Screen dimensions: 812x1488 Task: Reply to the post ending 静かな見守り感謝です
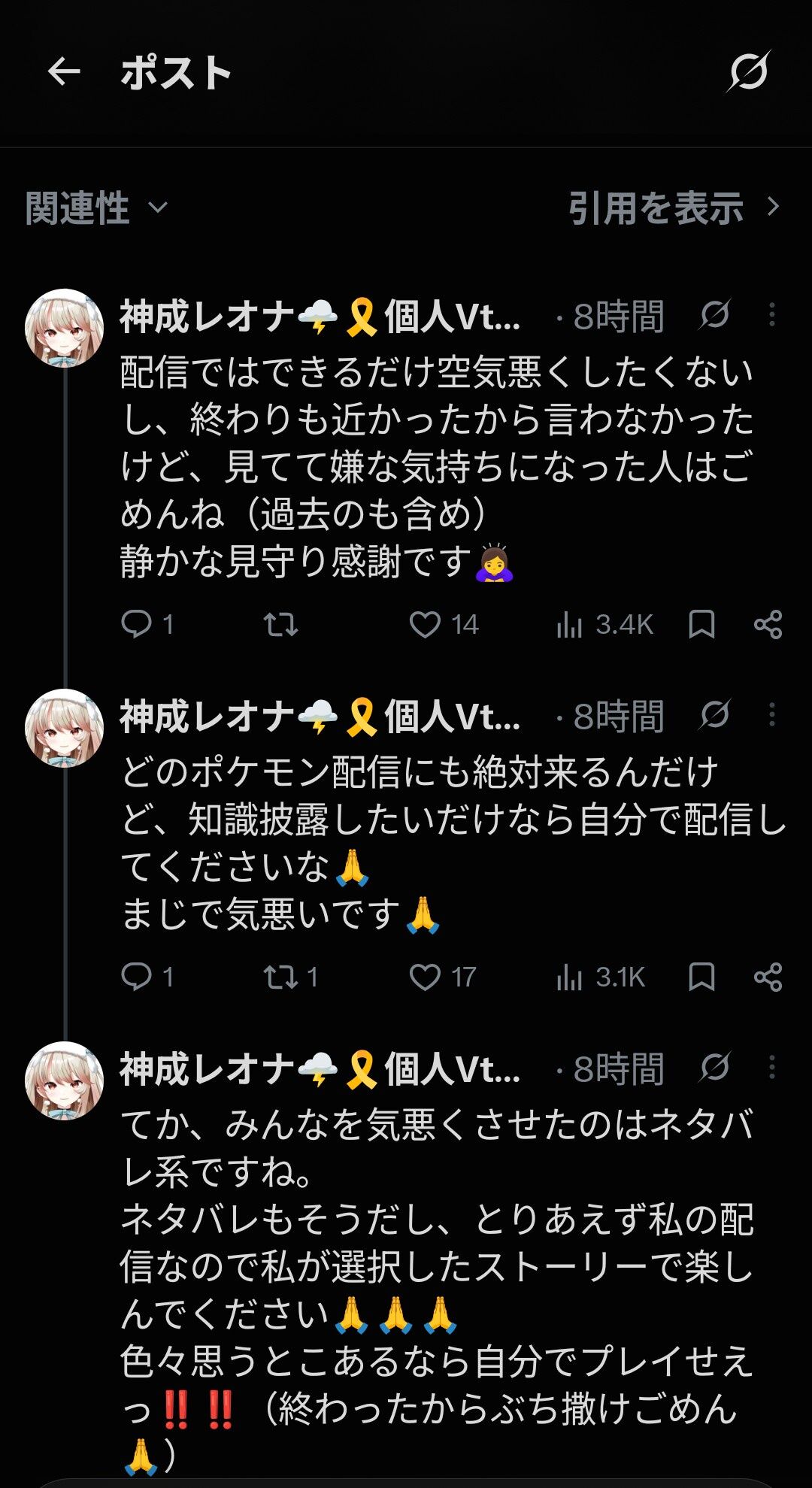coord(147,624)
